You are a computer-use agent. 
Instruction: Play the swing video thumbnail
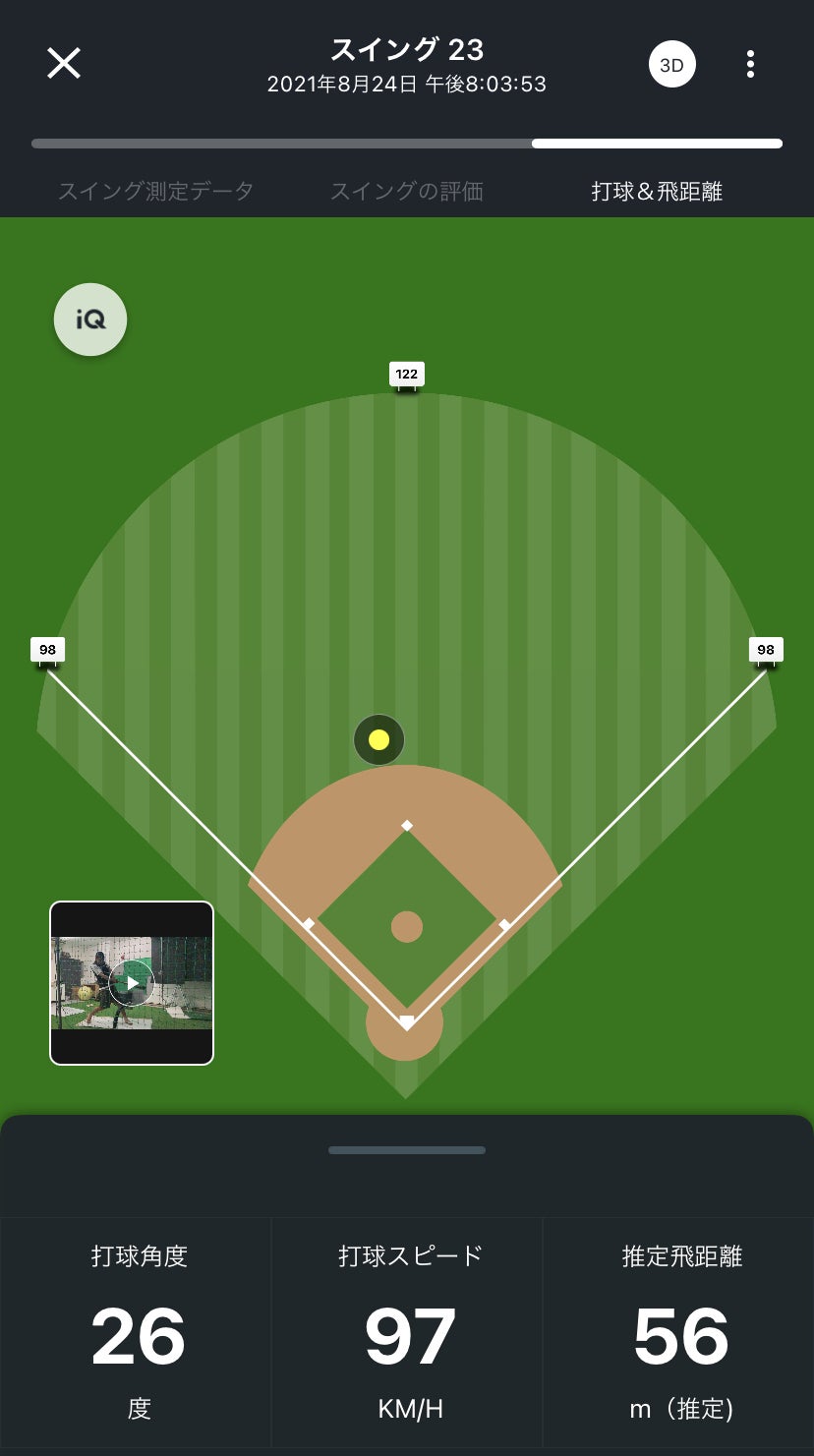click(132, 982)
